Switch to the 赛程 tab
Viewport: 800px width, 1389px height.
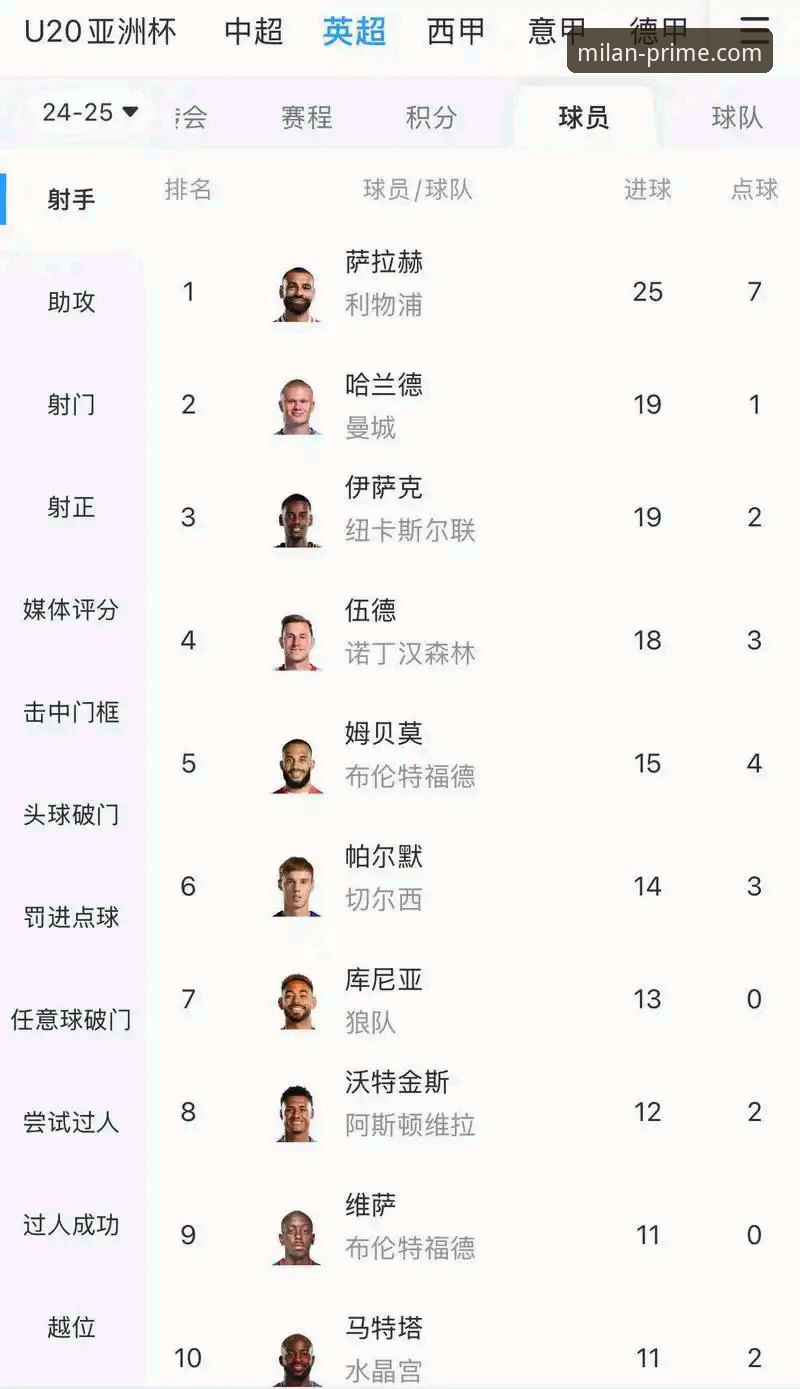[x=306, y=117]
